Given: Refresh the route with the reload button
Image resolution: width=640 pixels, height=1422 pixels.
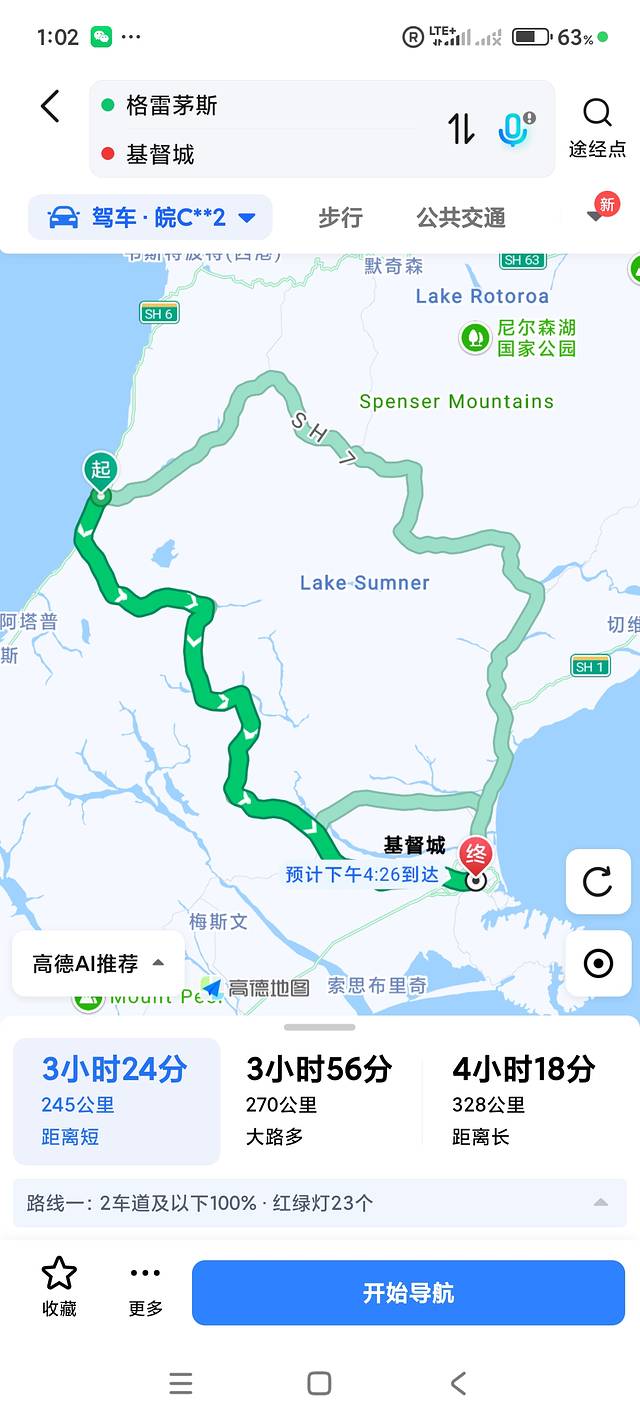Looking at the screenshot, I should 598,881.
